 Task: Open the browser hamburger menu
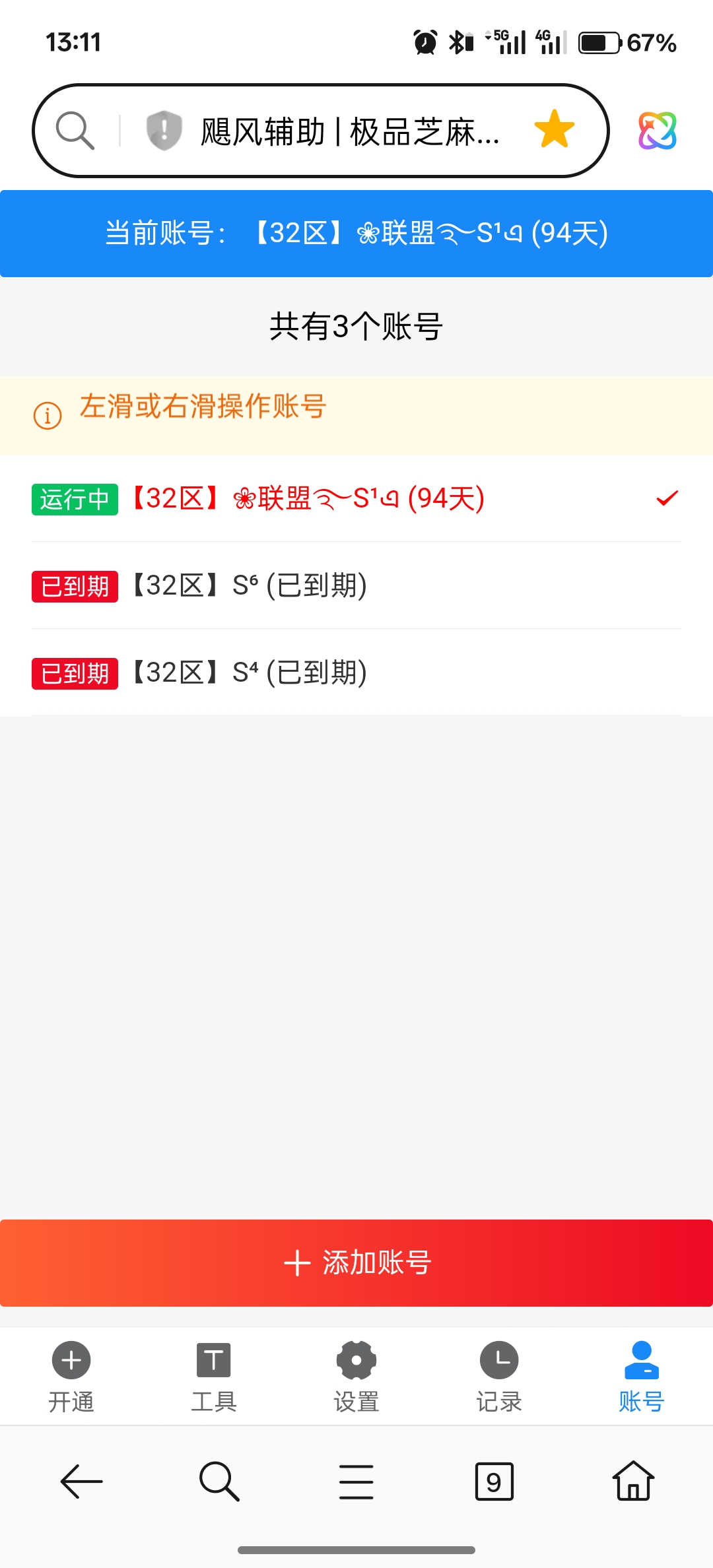coord(356,1482)
